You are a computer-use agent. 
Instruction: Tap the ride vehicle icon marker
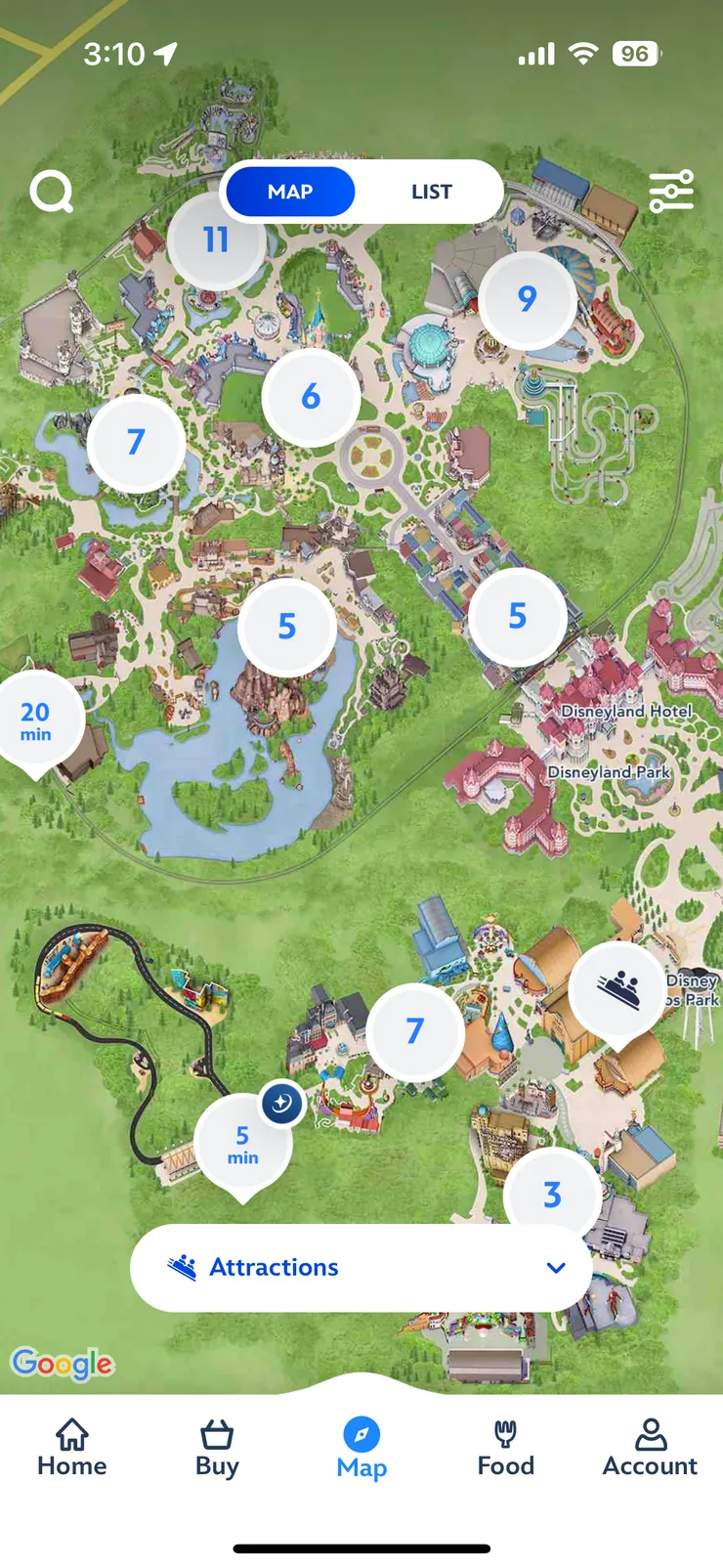(x=617, y=990)
